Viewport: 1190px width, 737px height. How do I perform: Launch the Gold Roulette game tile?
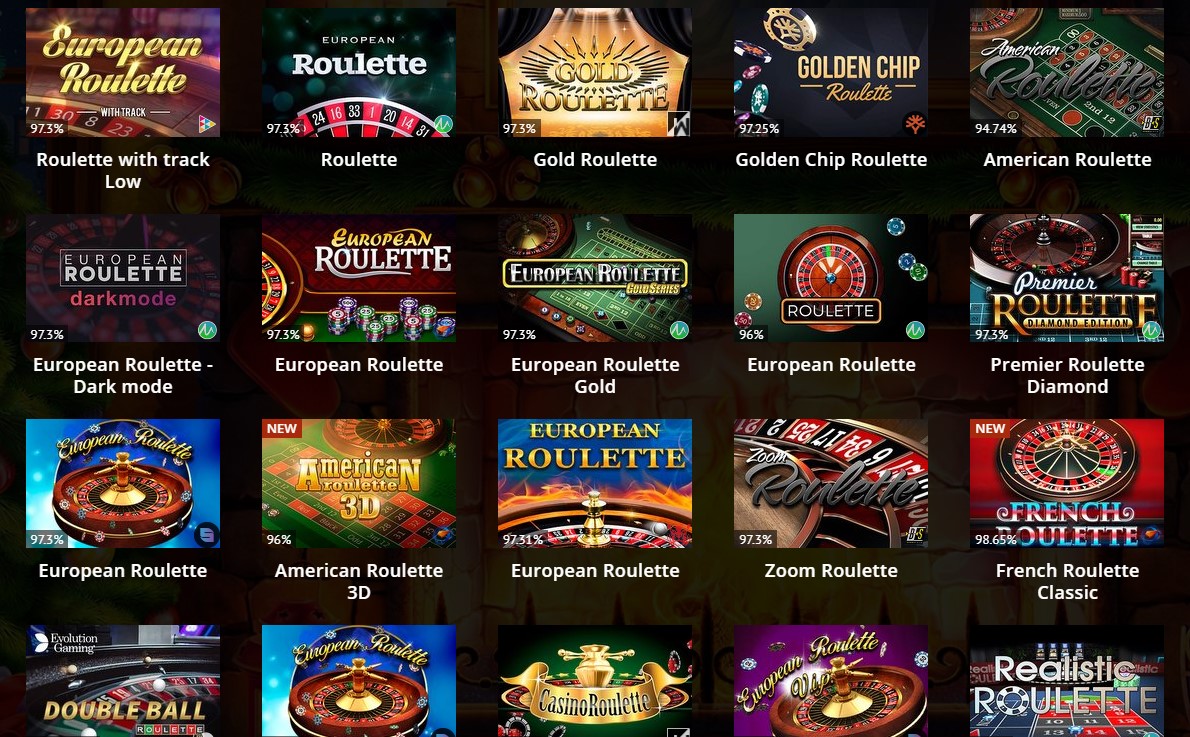[x=595, y=72]
